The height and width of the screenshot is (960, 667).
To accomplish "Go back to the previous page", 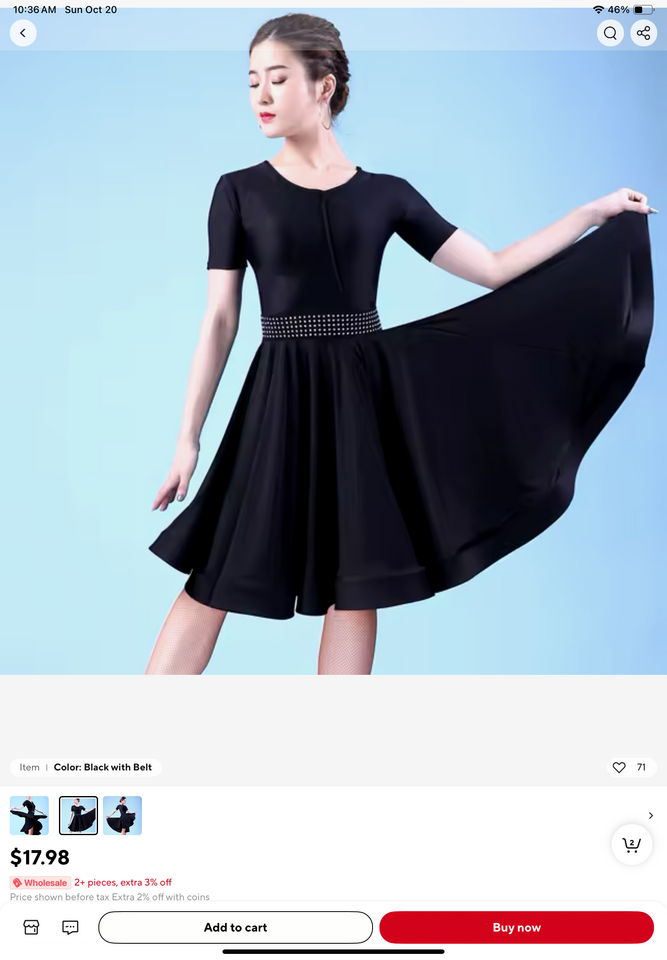I will click(x=23, y=33).
